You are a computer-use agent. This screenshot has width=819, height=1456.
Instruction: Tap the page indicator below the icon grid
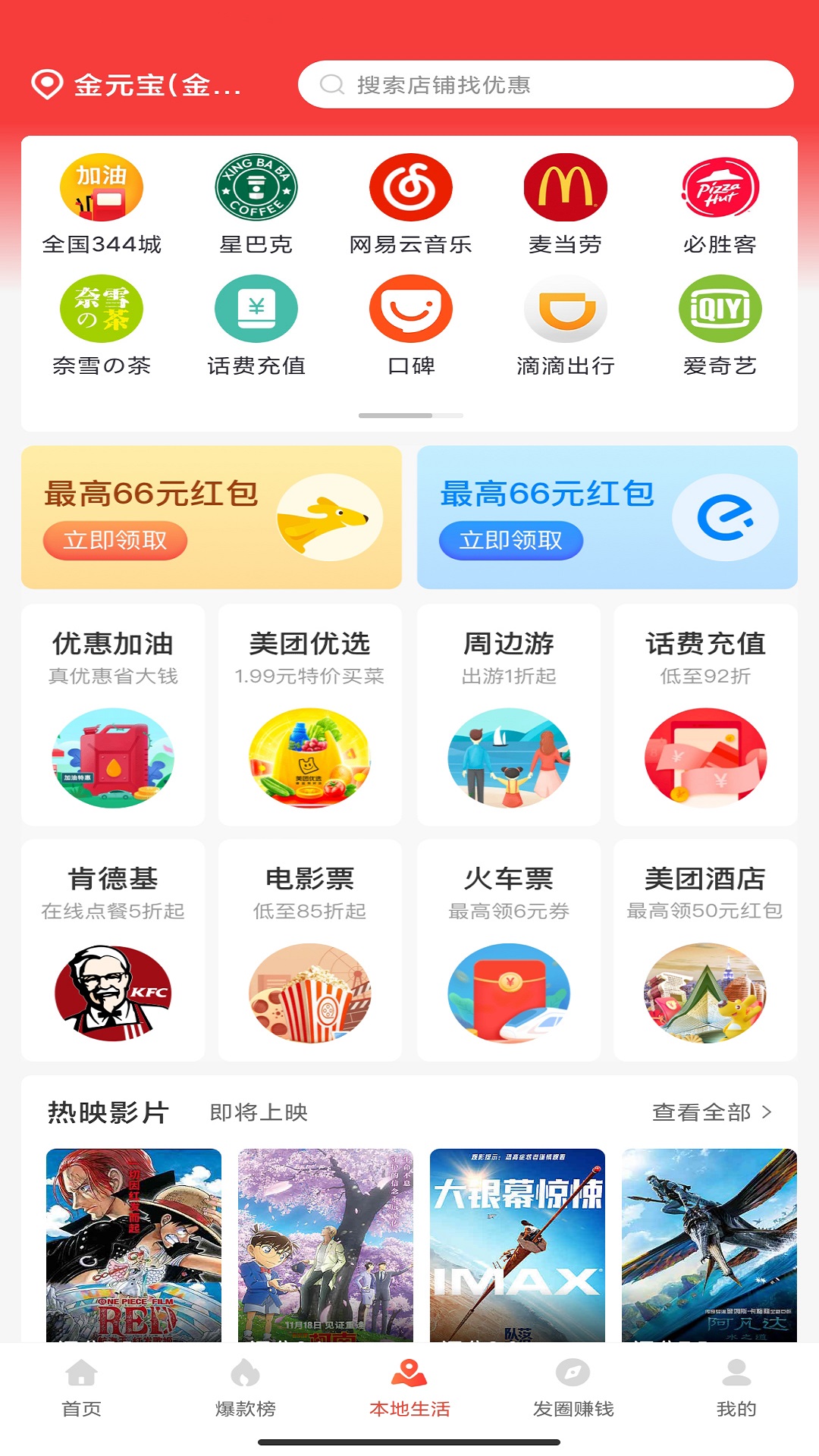[409, 416]
